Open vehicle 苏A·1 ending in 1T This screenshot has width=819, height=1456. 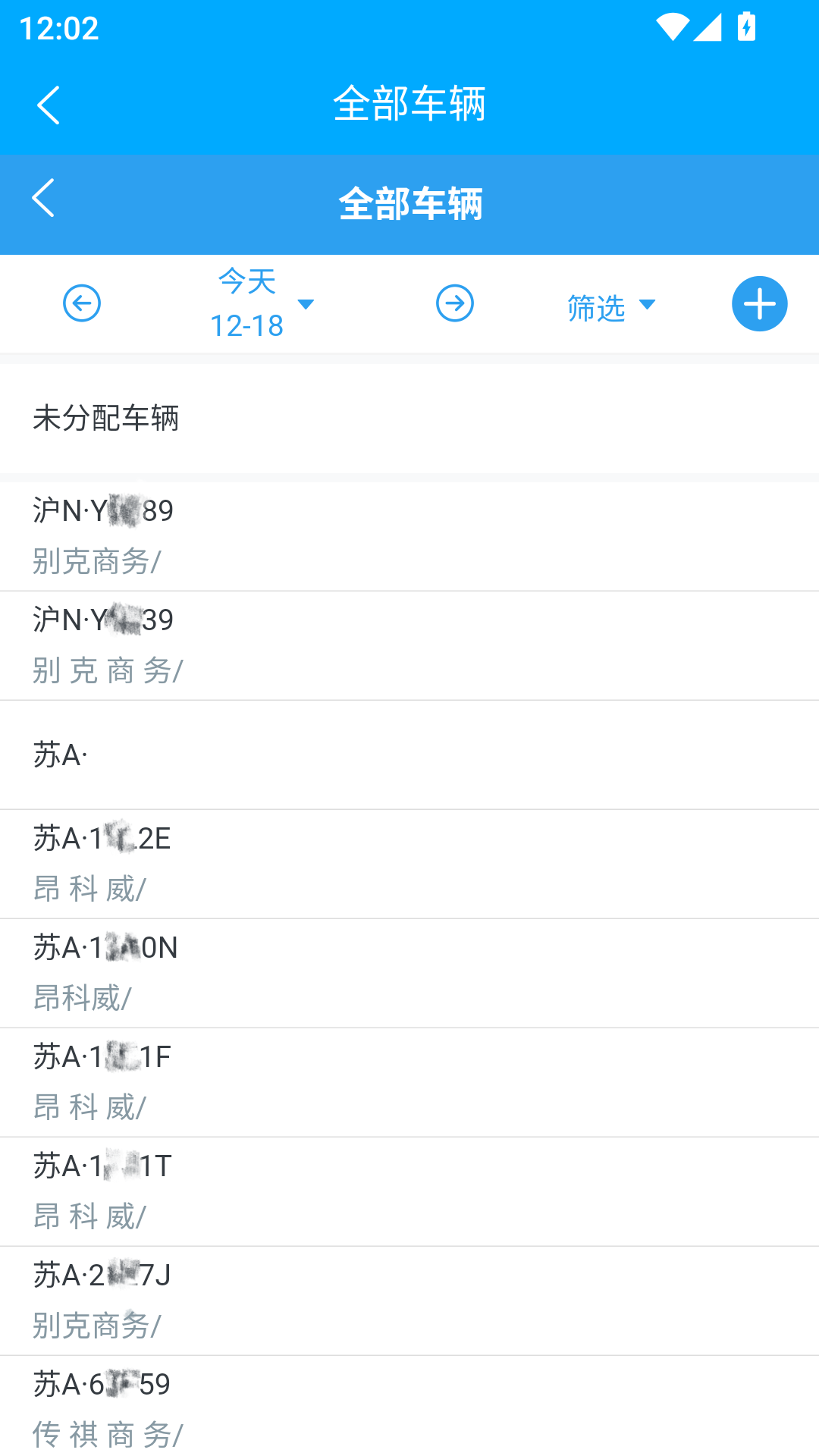coord(409,1191)
